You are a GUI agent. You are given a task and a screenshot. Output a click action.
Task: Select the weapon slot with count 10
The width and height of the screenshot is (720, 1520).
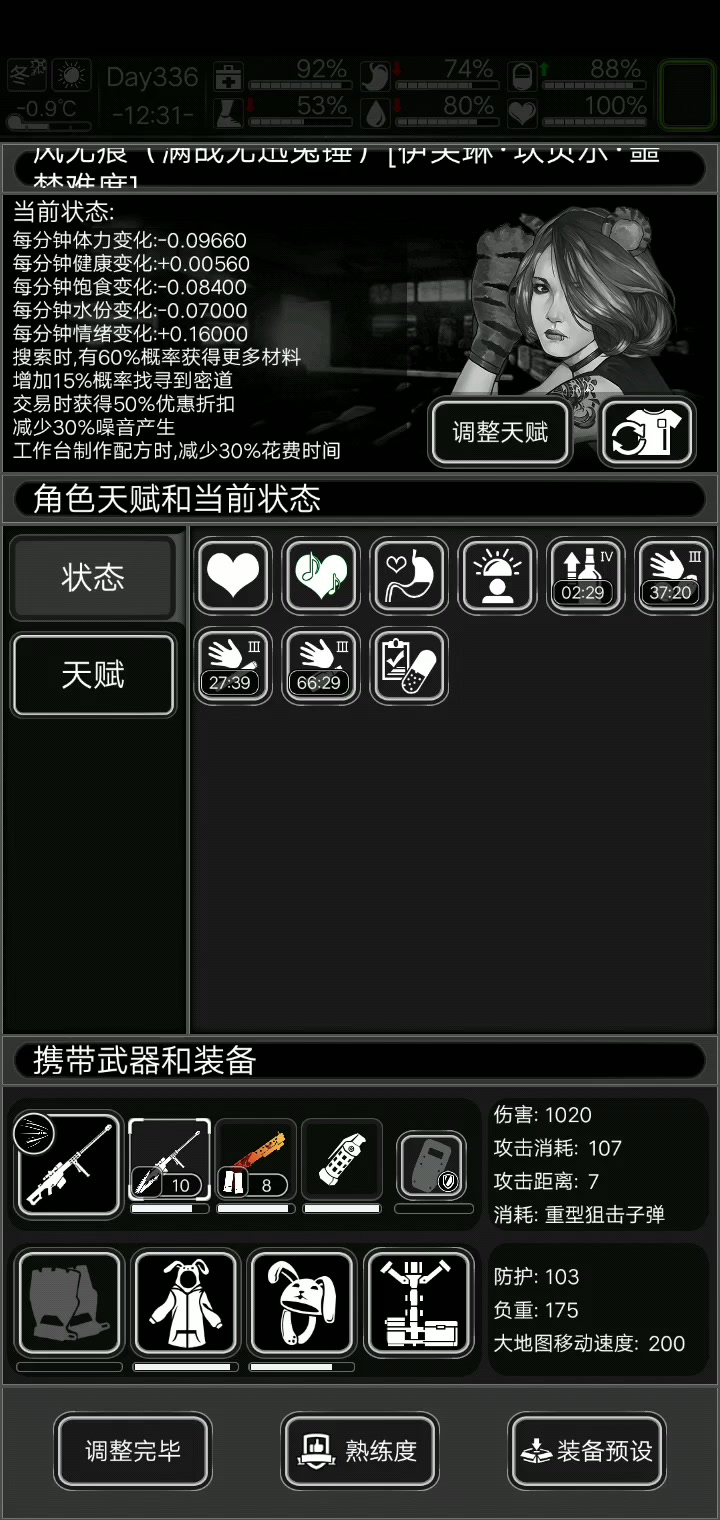pos(169,1159)
